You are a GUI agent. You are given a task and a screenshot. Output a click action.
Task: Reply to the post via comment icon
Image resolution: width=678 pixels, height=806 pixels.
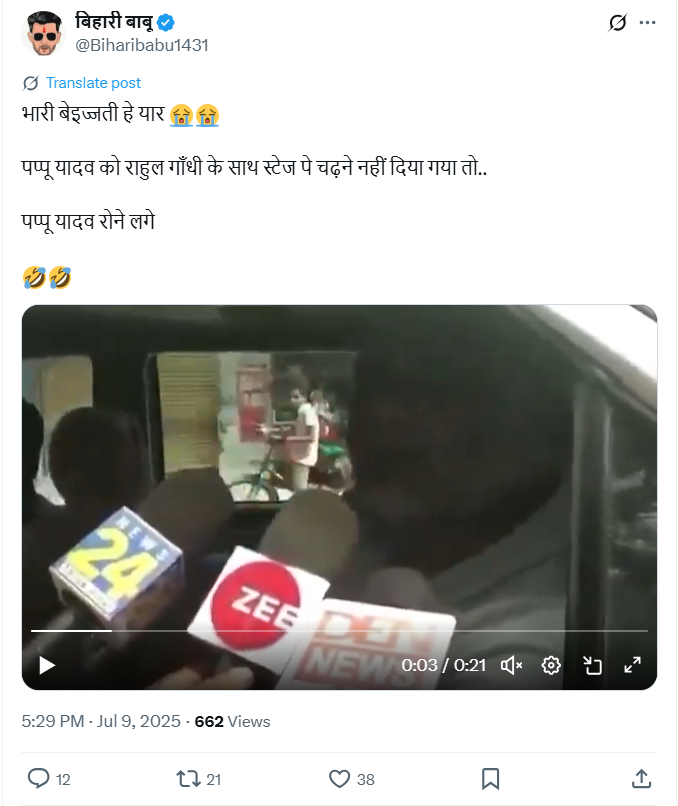pos(39,778)
